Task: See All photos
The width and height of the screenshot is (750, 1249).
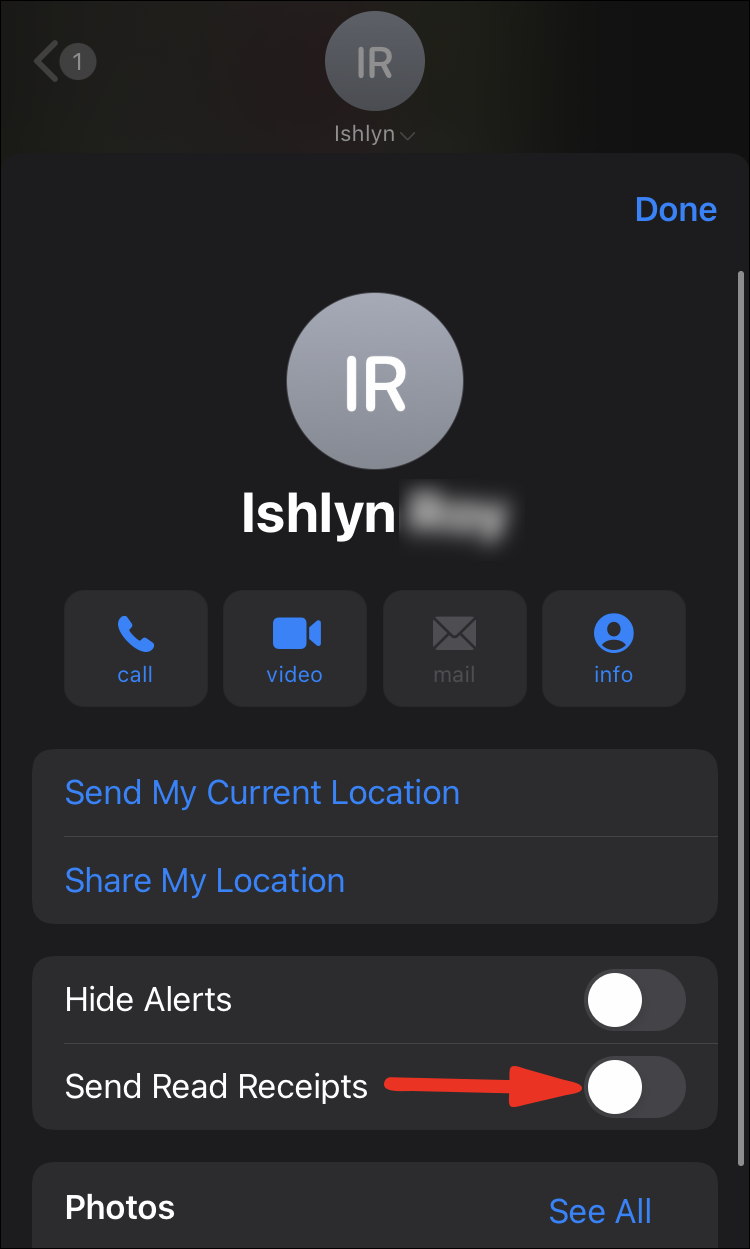Action: [600, 1211]
